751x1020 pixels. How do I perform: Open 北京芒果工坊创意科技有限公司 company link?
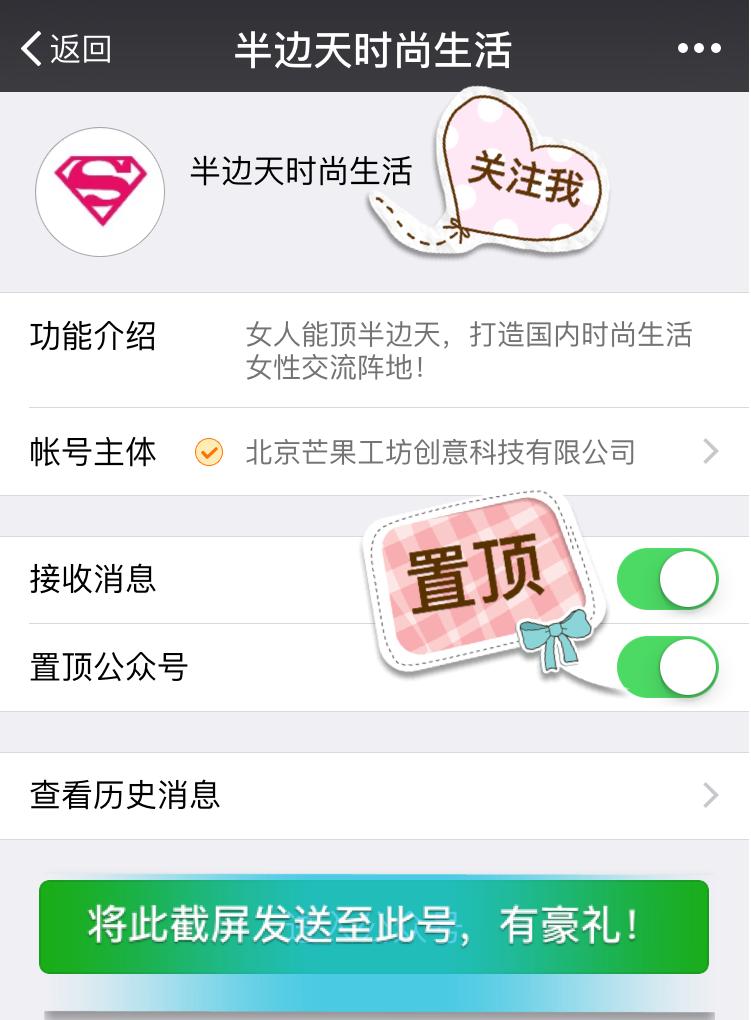[440, 452]
